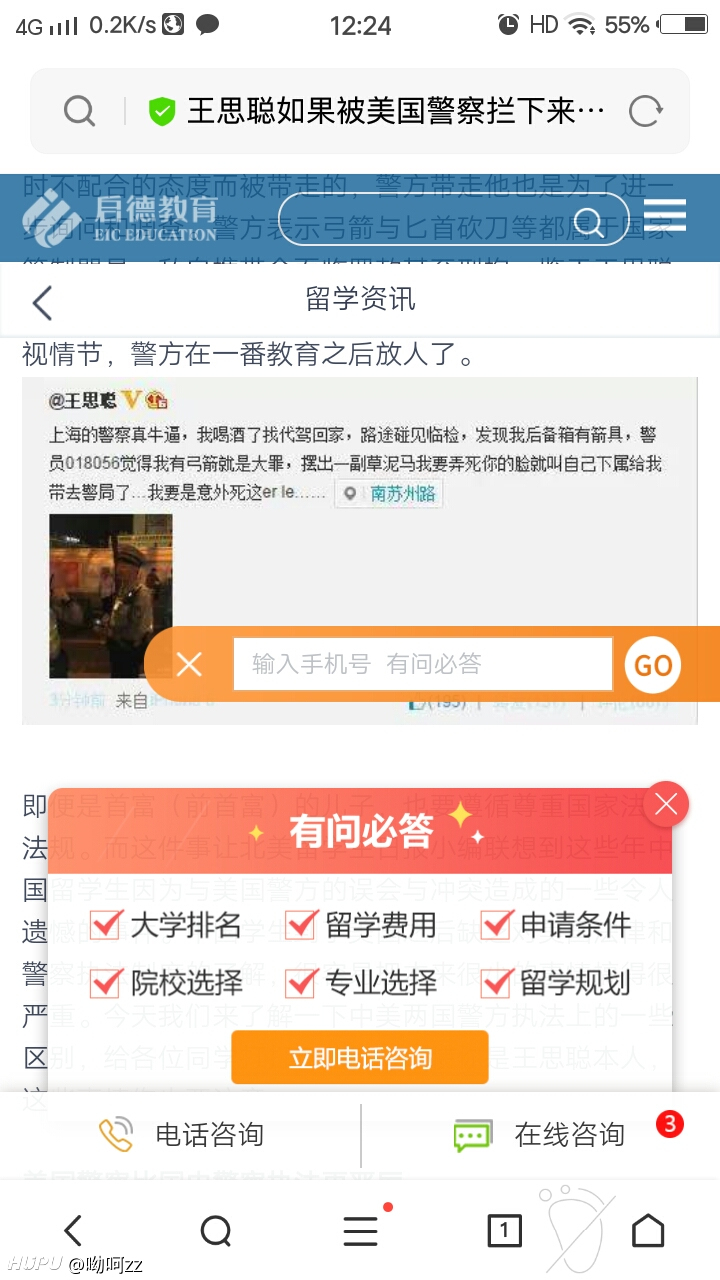Viewport: 720px width, 1280px height.
Task: Toggle the 专业选择 checkbox
Action: point(301,983)
